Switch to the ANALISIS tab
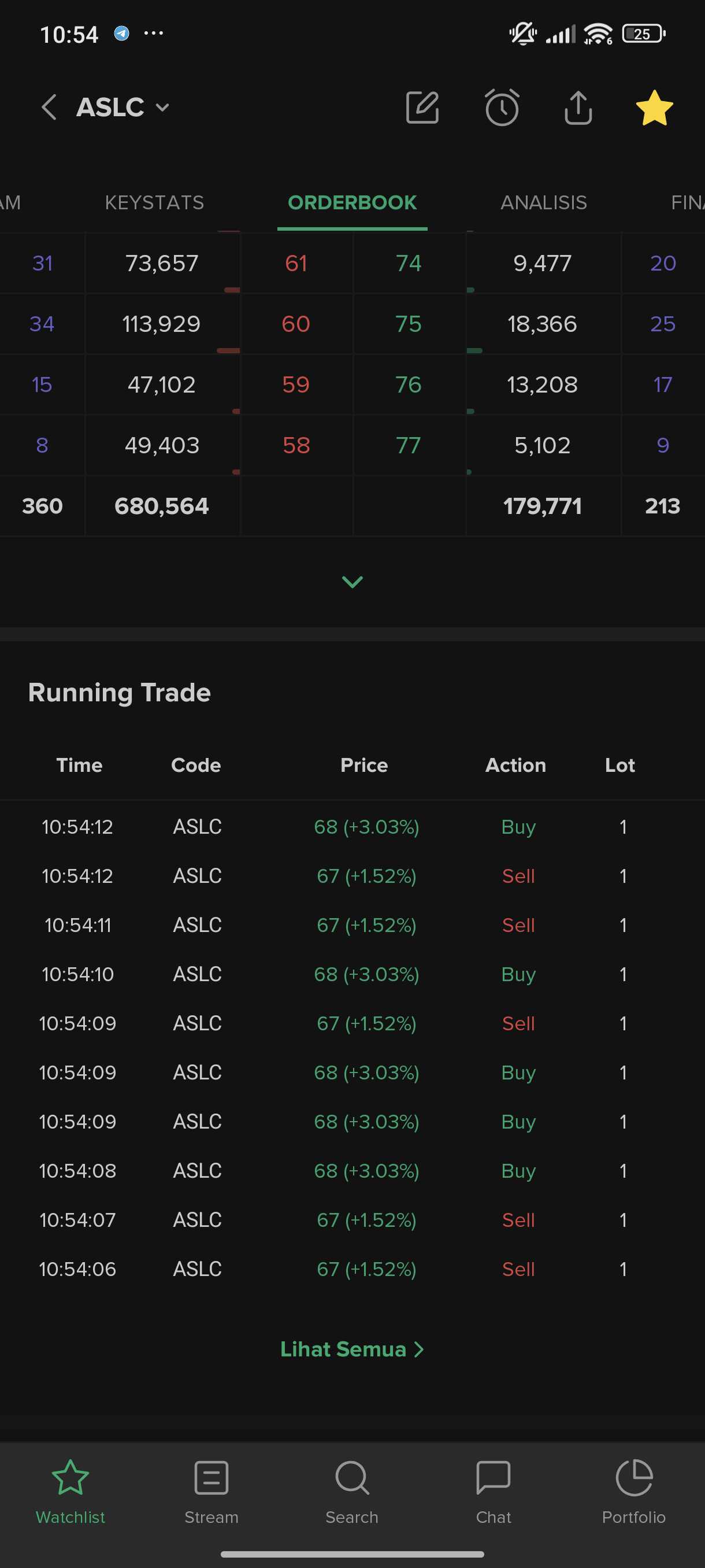Viewport: 705px width, 1568px height. [544, 203]
